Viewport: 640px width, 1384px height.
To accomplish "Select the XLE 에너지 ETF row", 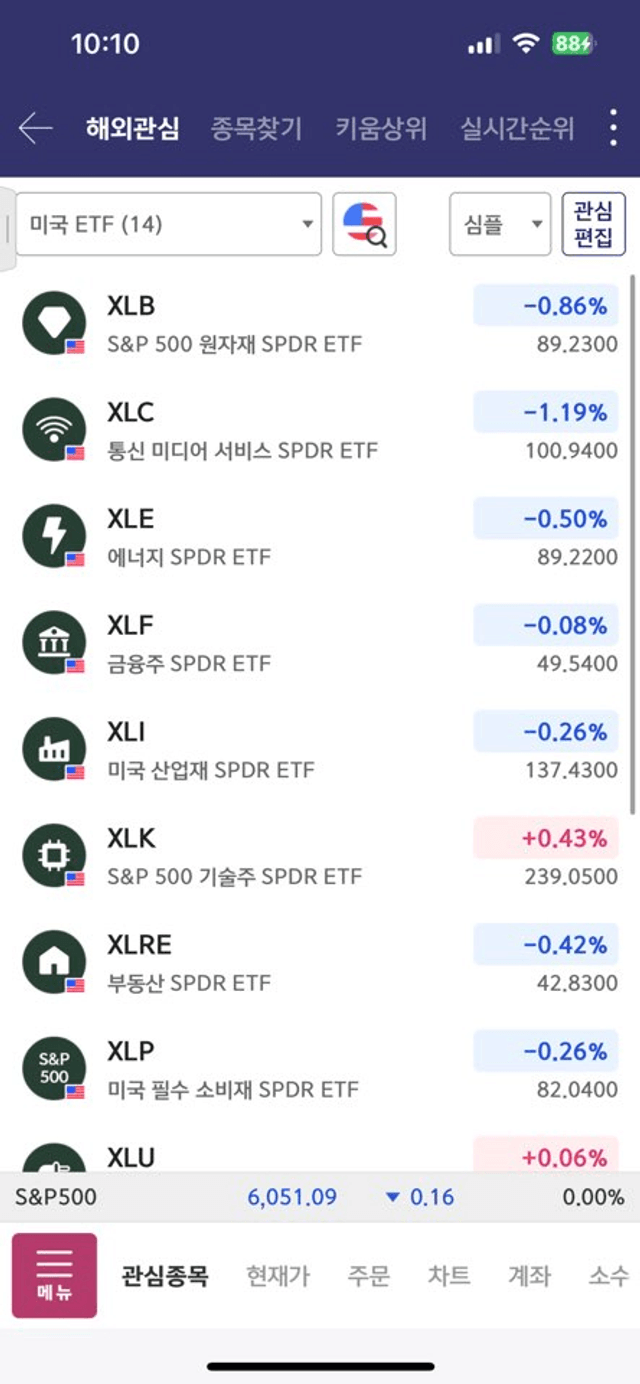I will click(x=319, y=538).
